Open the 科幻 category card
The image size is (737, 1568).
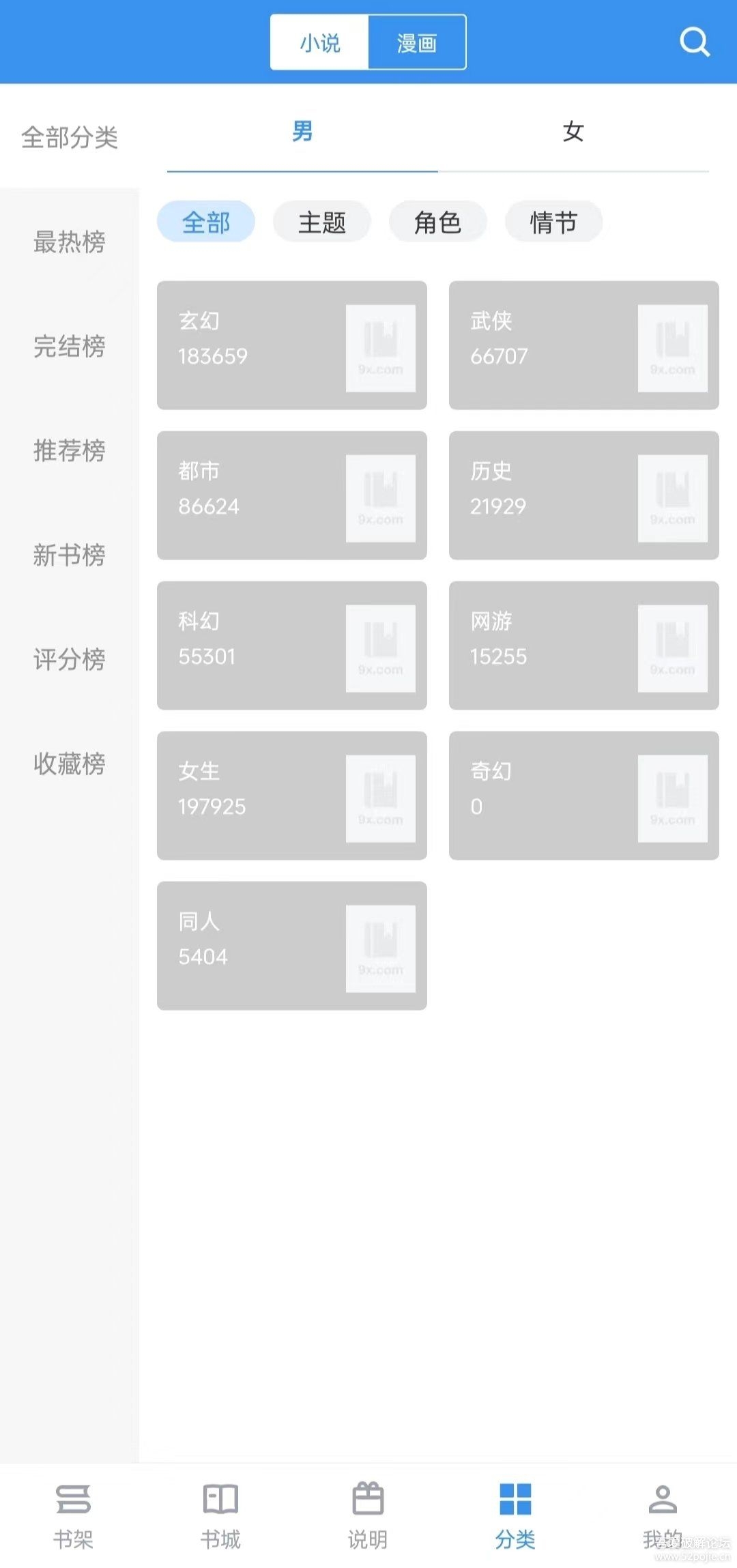[x=292, y=645]
